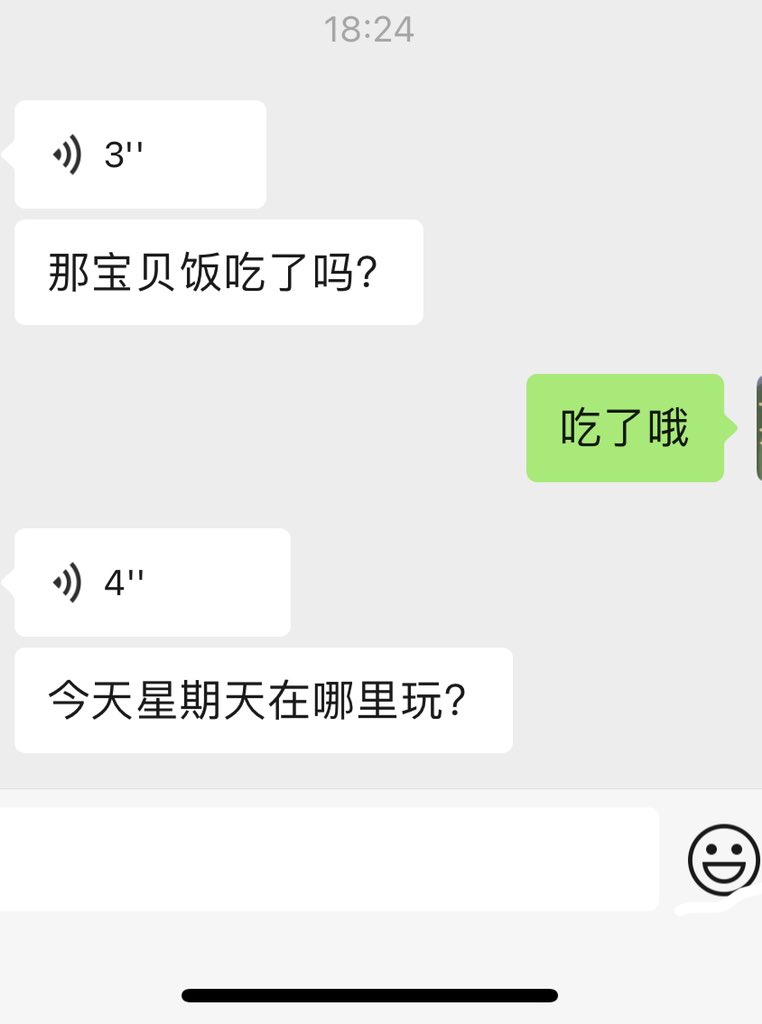Open the emoji picker
Image resolution: width=762 pixels, height=1024 pixels.
[x=723, y=859]
